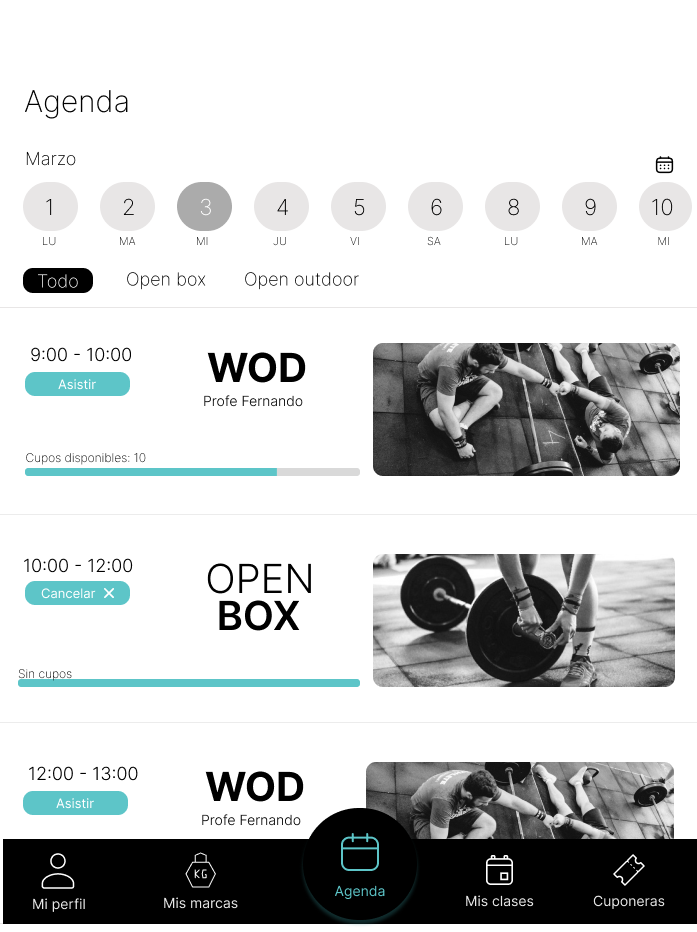This screenshot has height=932, width=697.
Task: Attend the 12:00 - 13:00 WOD class
Action: point(75,803)
